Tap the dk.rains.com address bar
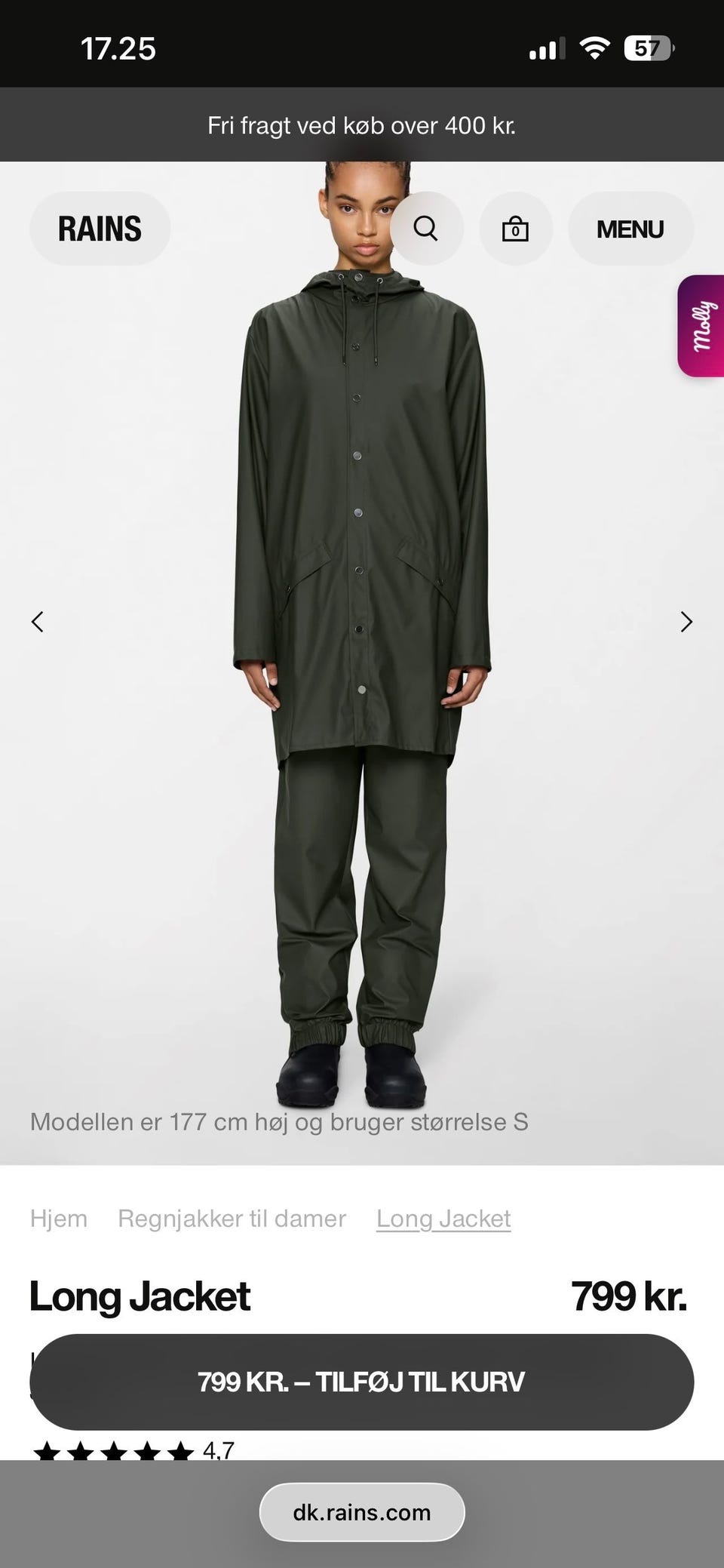 [362, 1512]
